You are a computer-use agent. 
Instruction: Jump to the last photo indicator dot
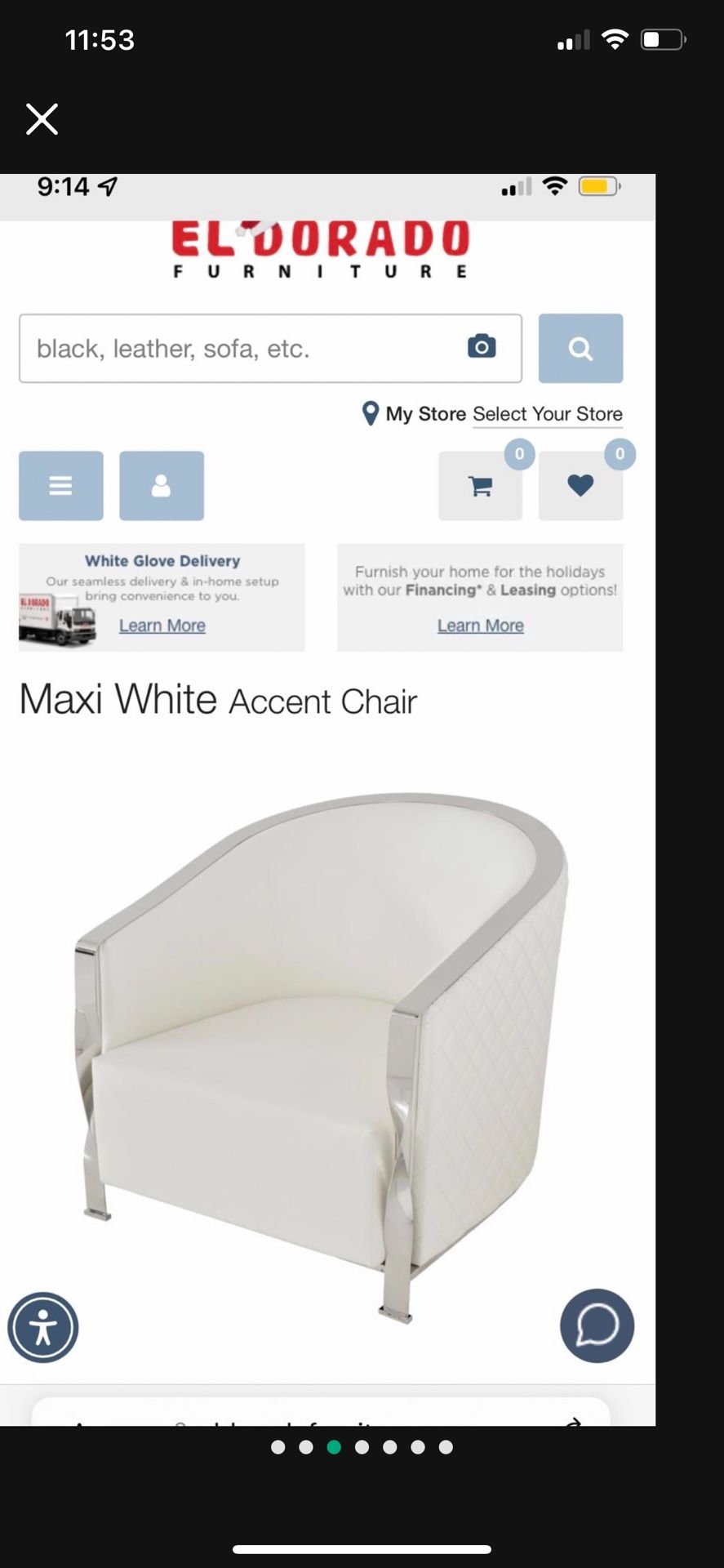click(446, 1447)
